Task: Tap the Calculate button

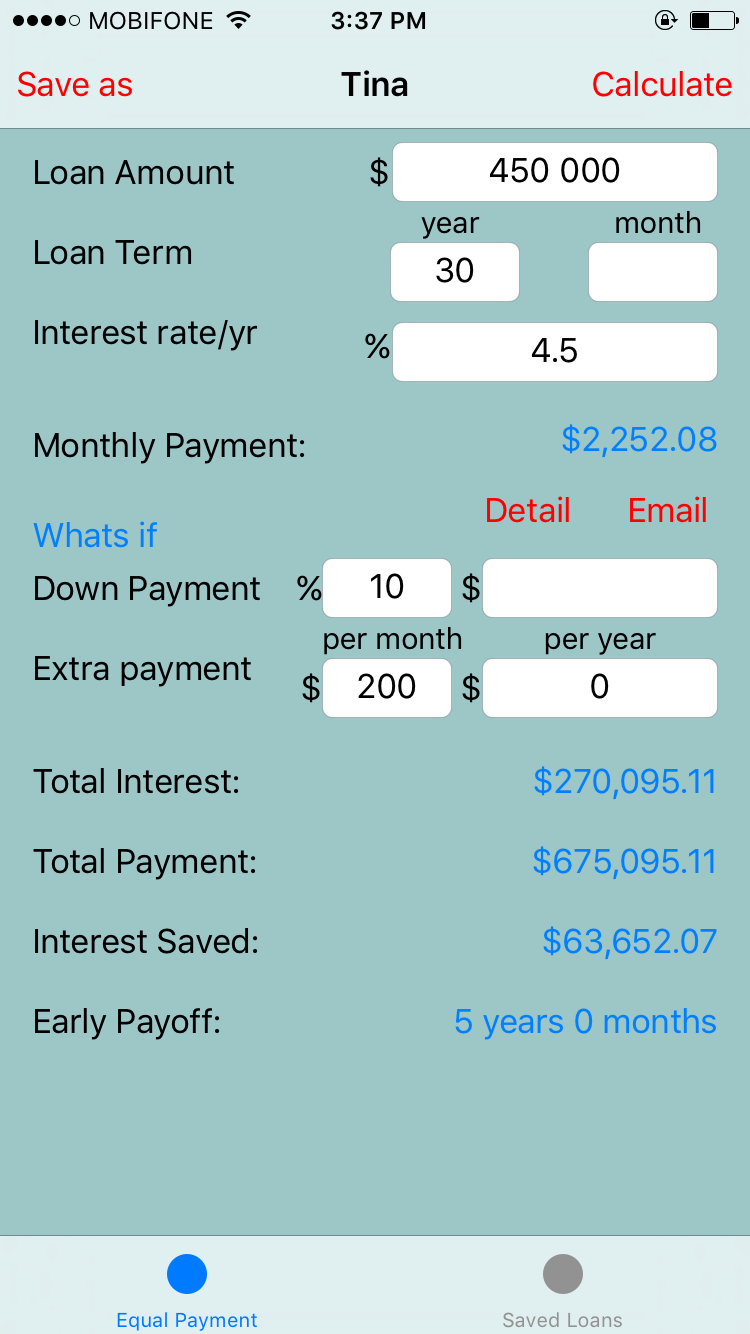Action: coord(662,85)
